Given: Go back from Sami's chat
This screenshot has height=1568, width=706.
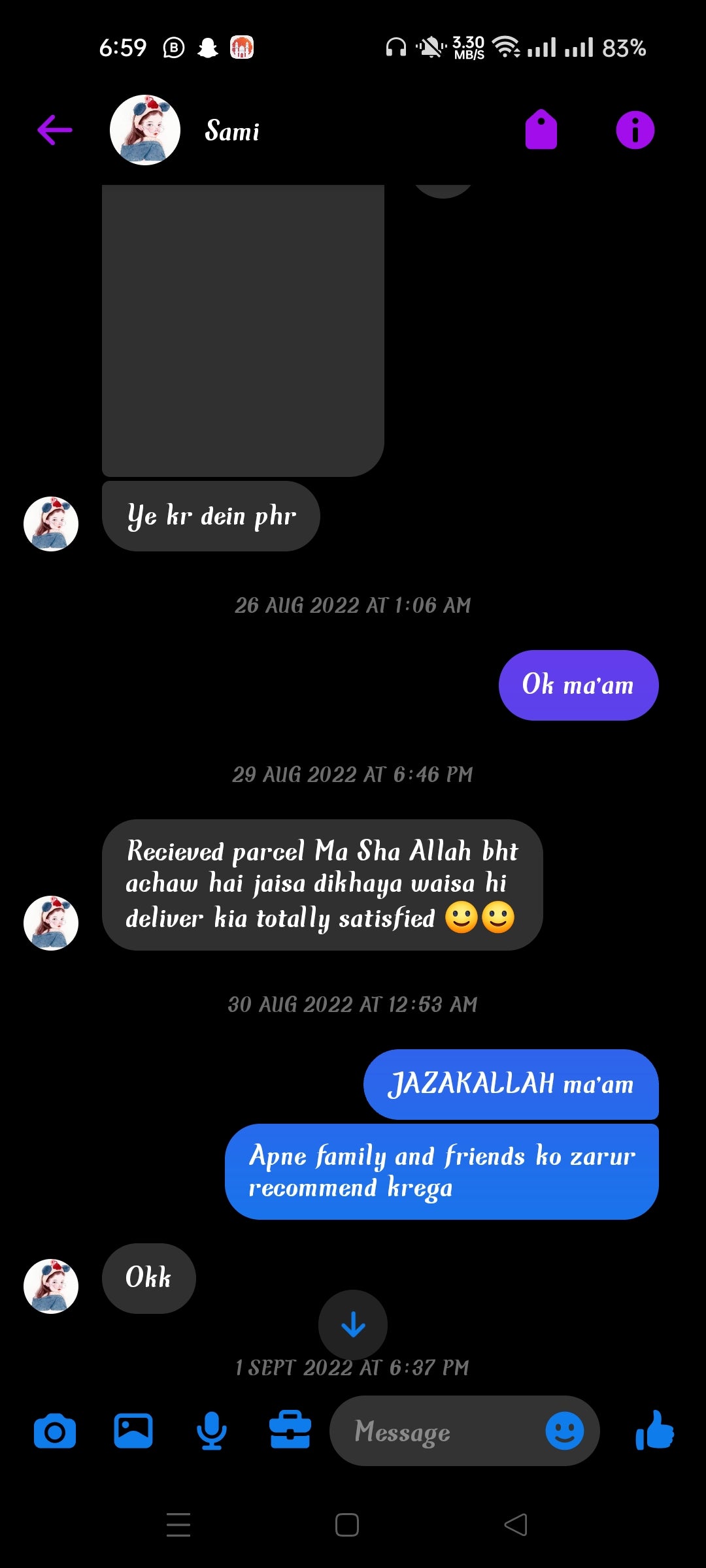Looking at the screenshot, I should point(55,129).
